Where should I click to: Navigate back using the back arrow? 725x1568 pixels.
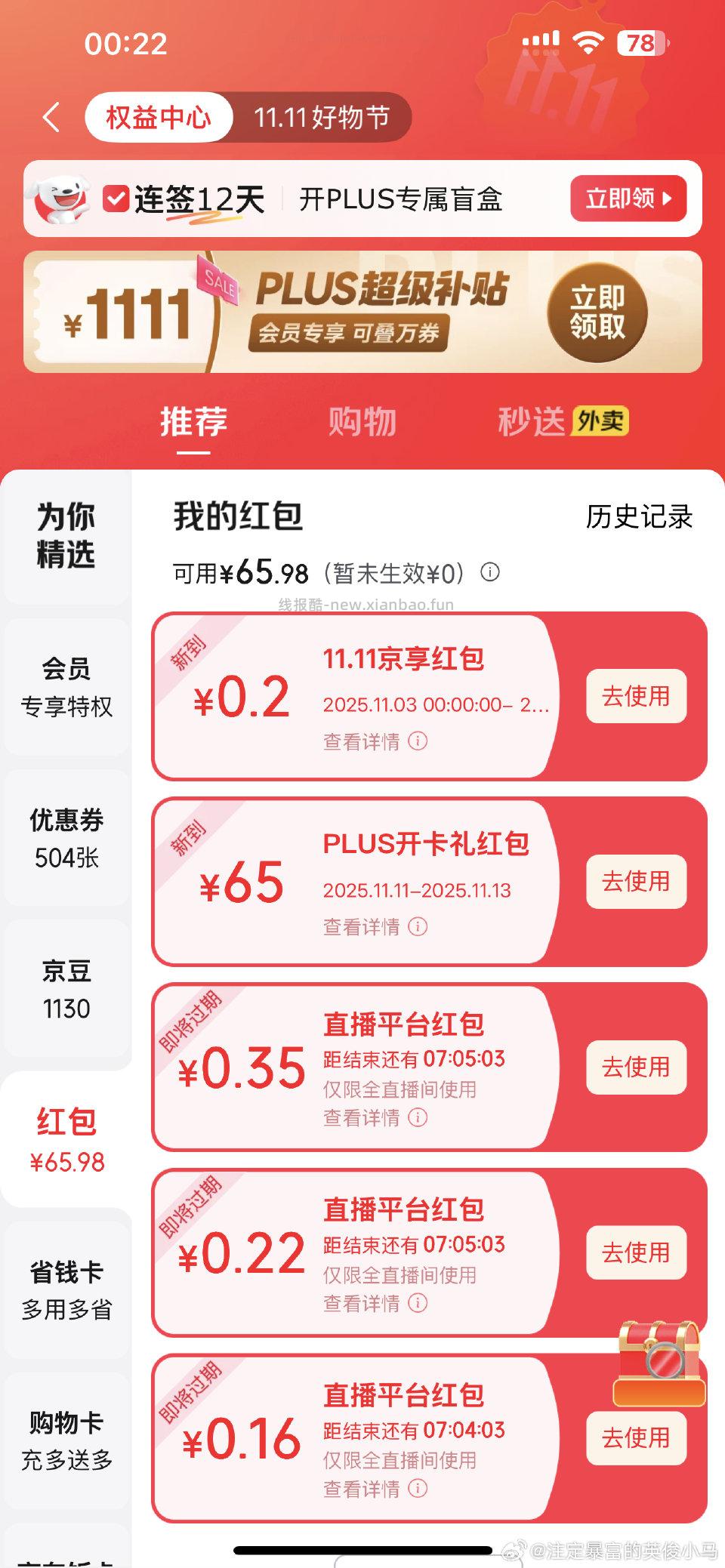tap(51, 117)
